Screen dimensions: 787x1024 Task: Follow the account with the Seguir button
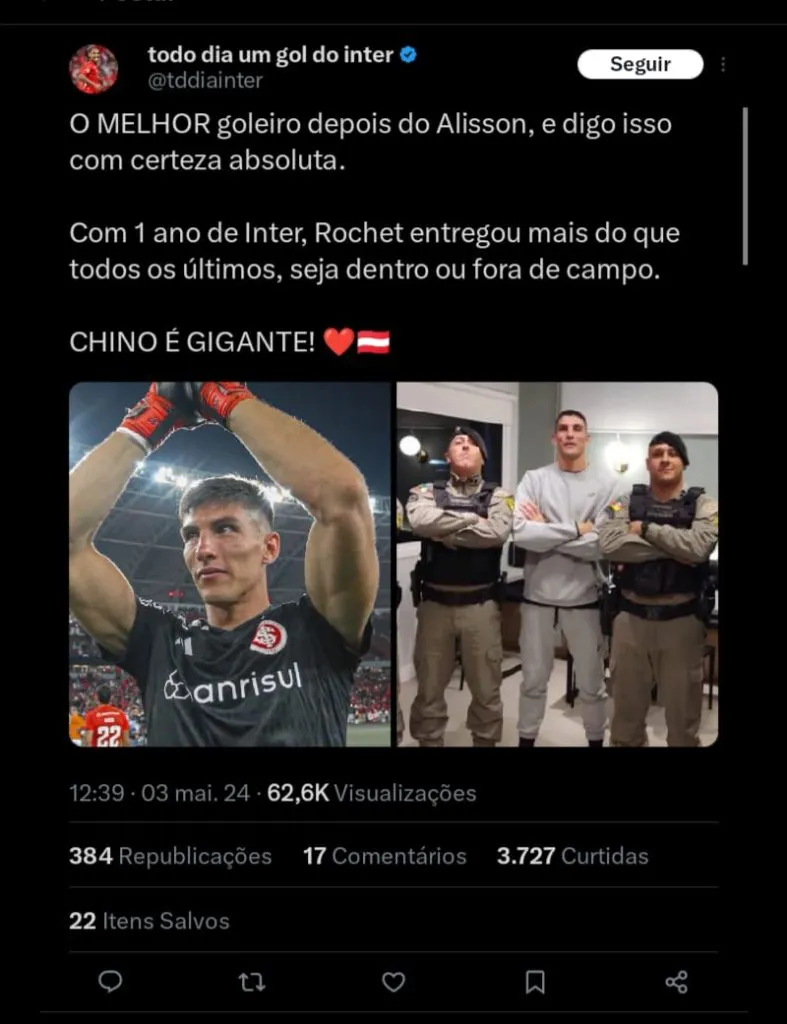640,64
